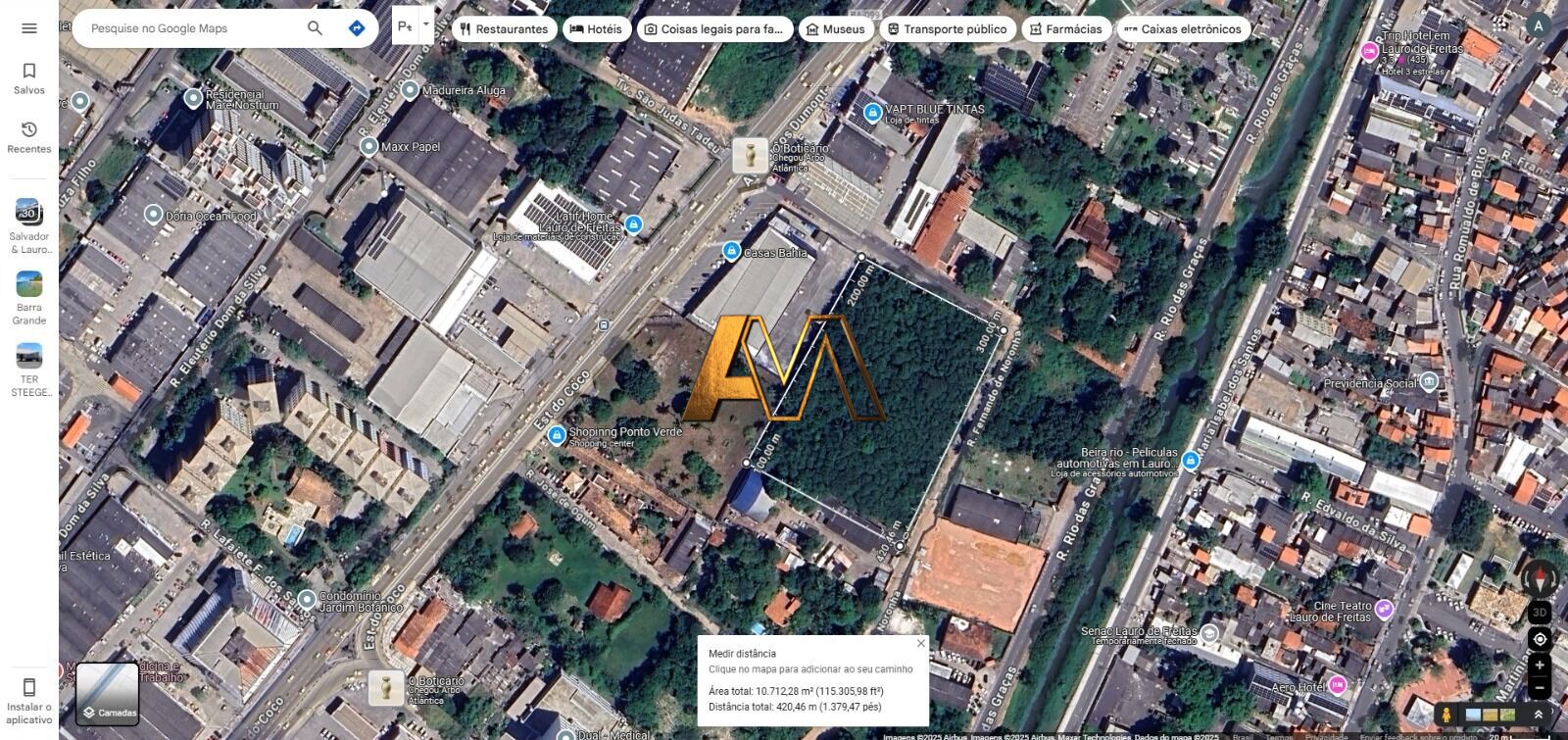Screen dimensions: 1568x740
Task: Close the Medir distância panel
Action: pos(920,644)
